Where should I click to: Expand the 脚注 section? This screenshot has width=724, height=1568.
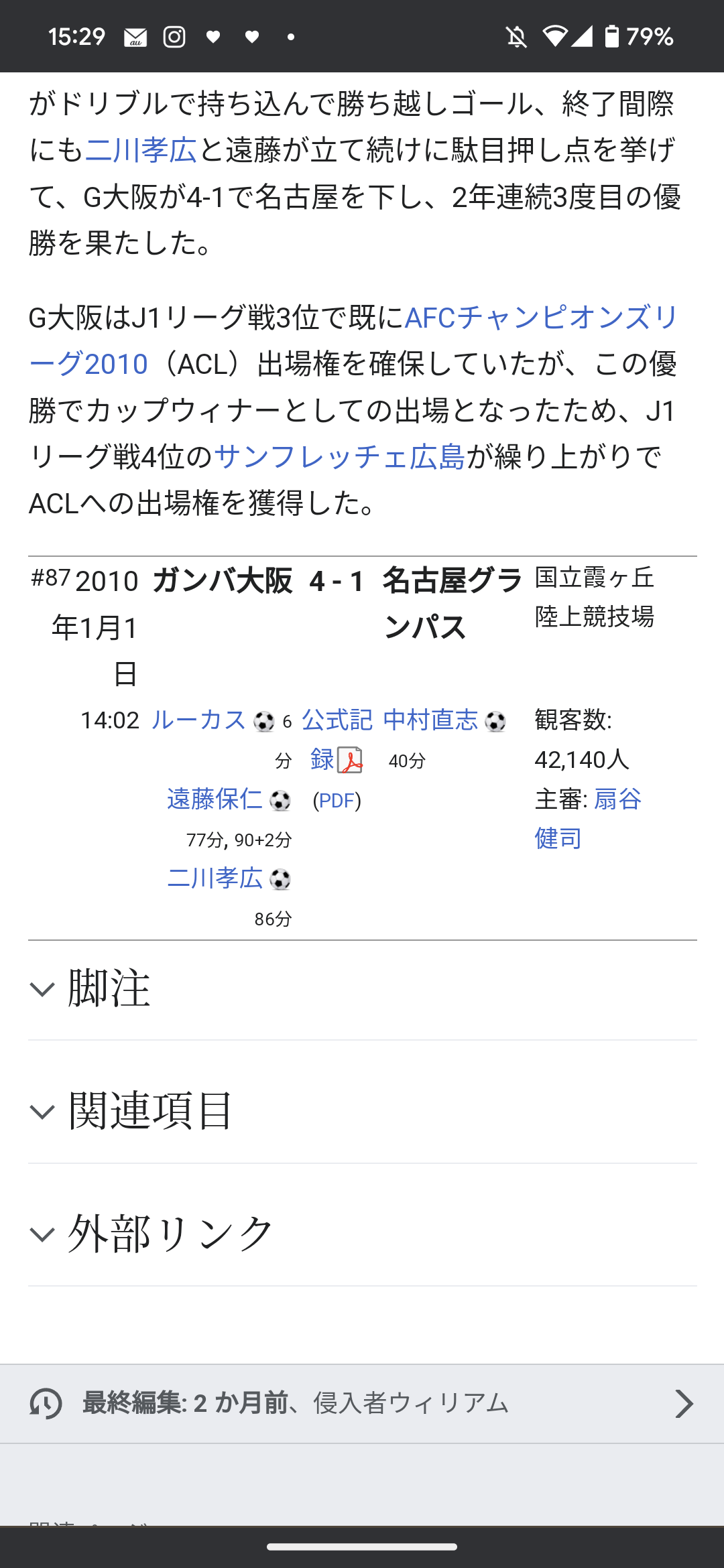[362, 989]
